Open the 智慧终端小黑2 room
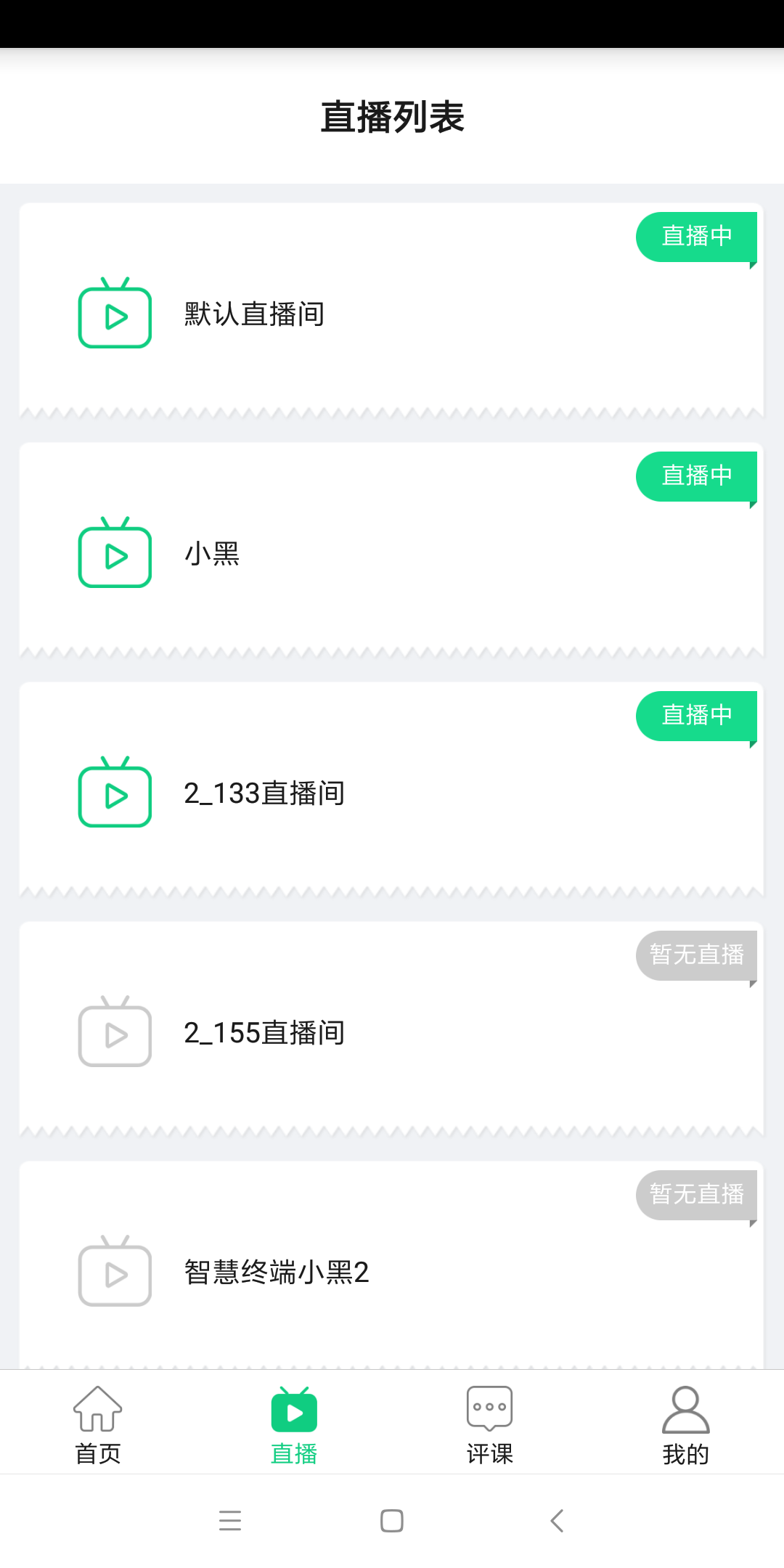 pos(392,1270)
